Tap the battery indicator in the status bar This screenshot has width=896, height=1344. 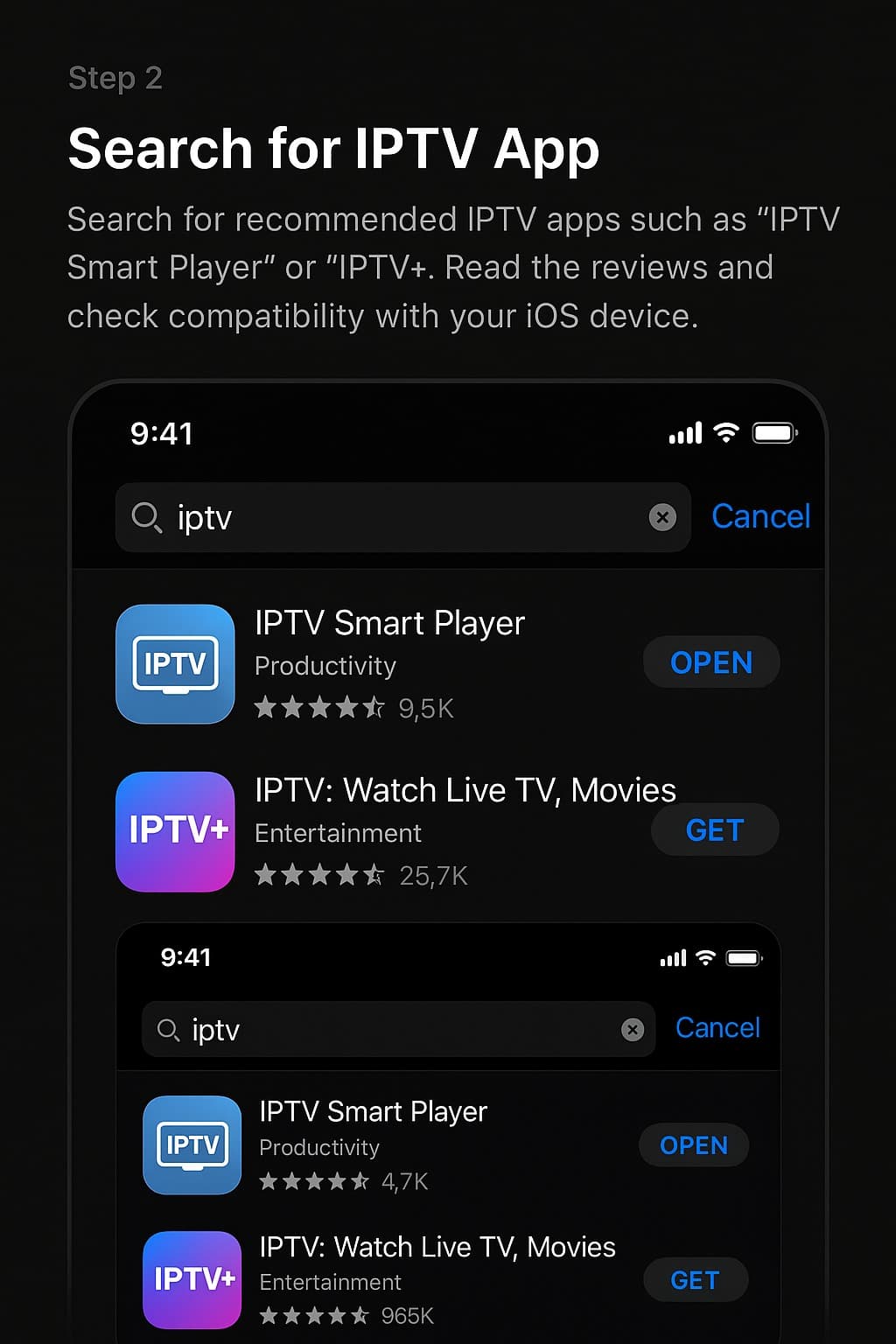(773, 432)
